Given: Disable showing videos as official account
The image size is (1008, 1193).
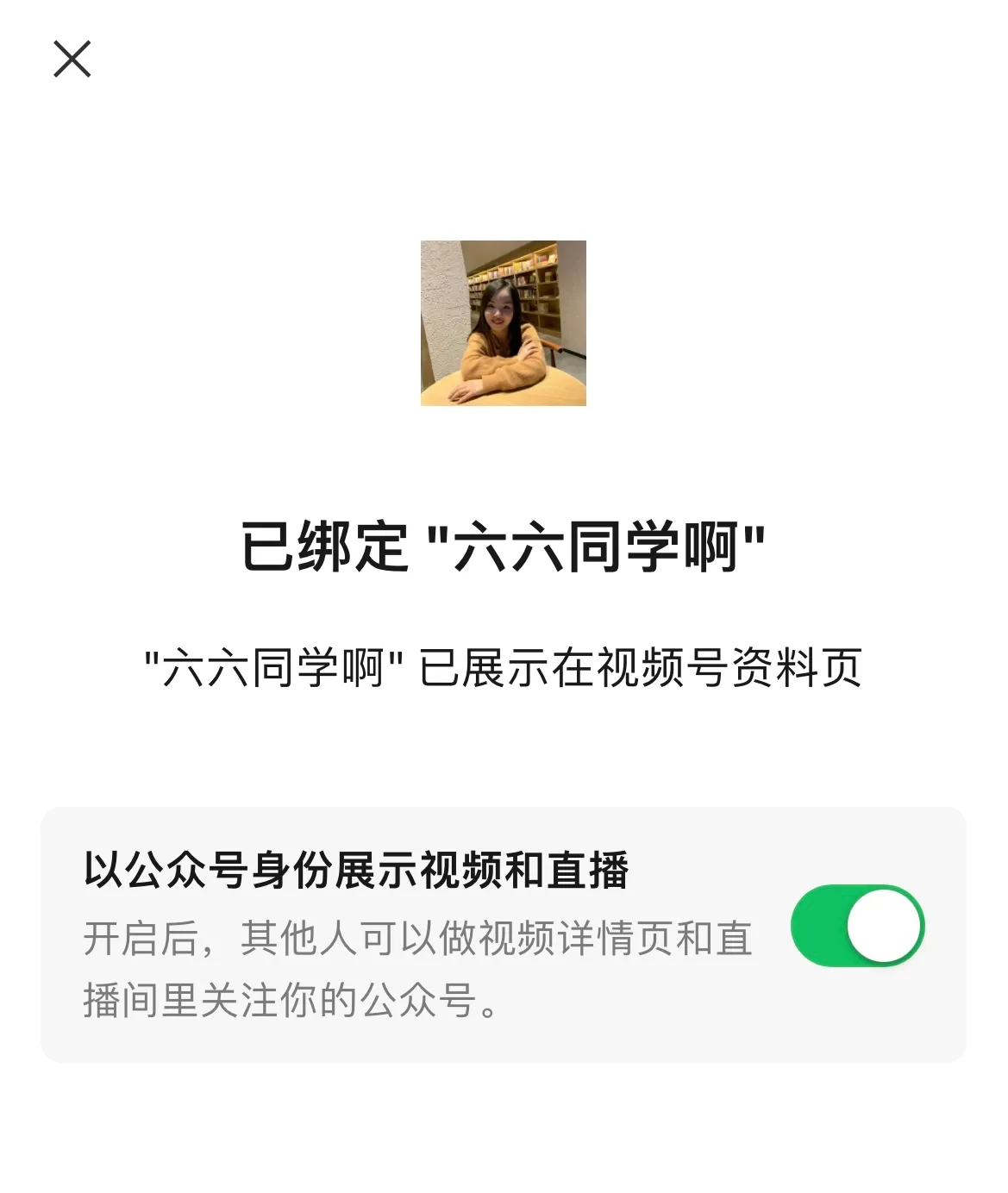Looking at the screenshot, I should coord(857,926).
